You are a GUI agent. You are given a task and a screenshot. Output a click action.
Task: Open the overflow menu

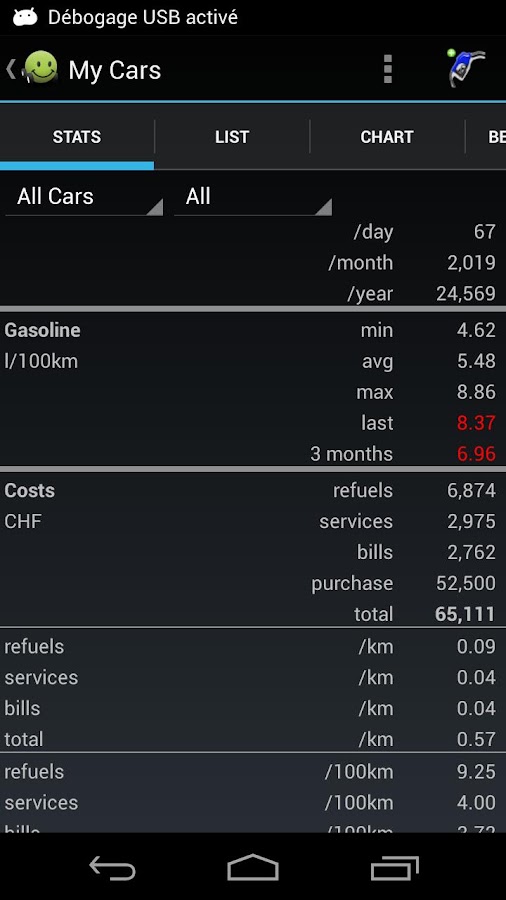coord(388,69)
